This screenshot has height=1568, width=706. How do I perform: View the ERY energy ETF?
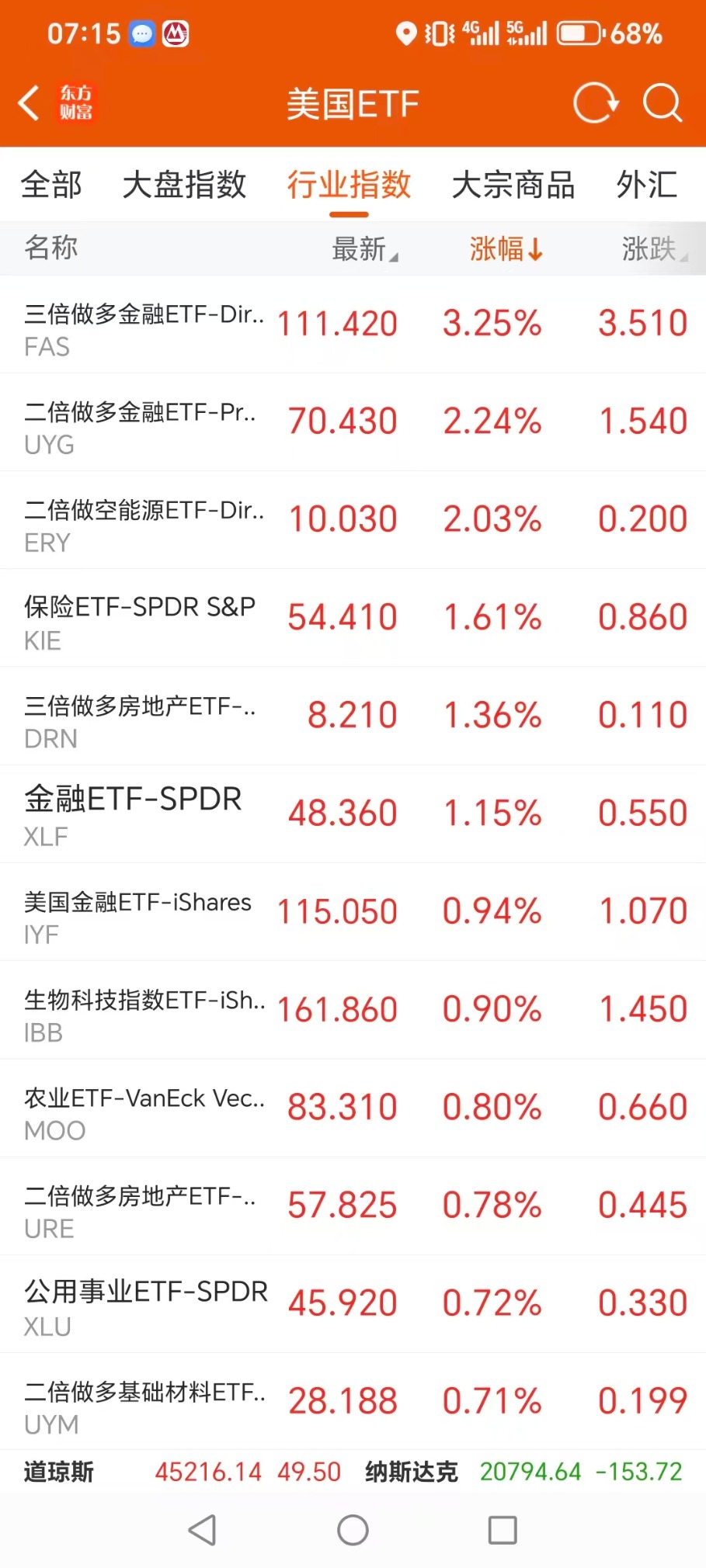click(353, 520)
